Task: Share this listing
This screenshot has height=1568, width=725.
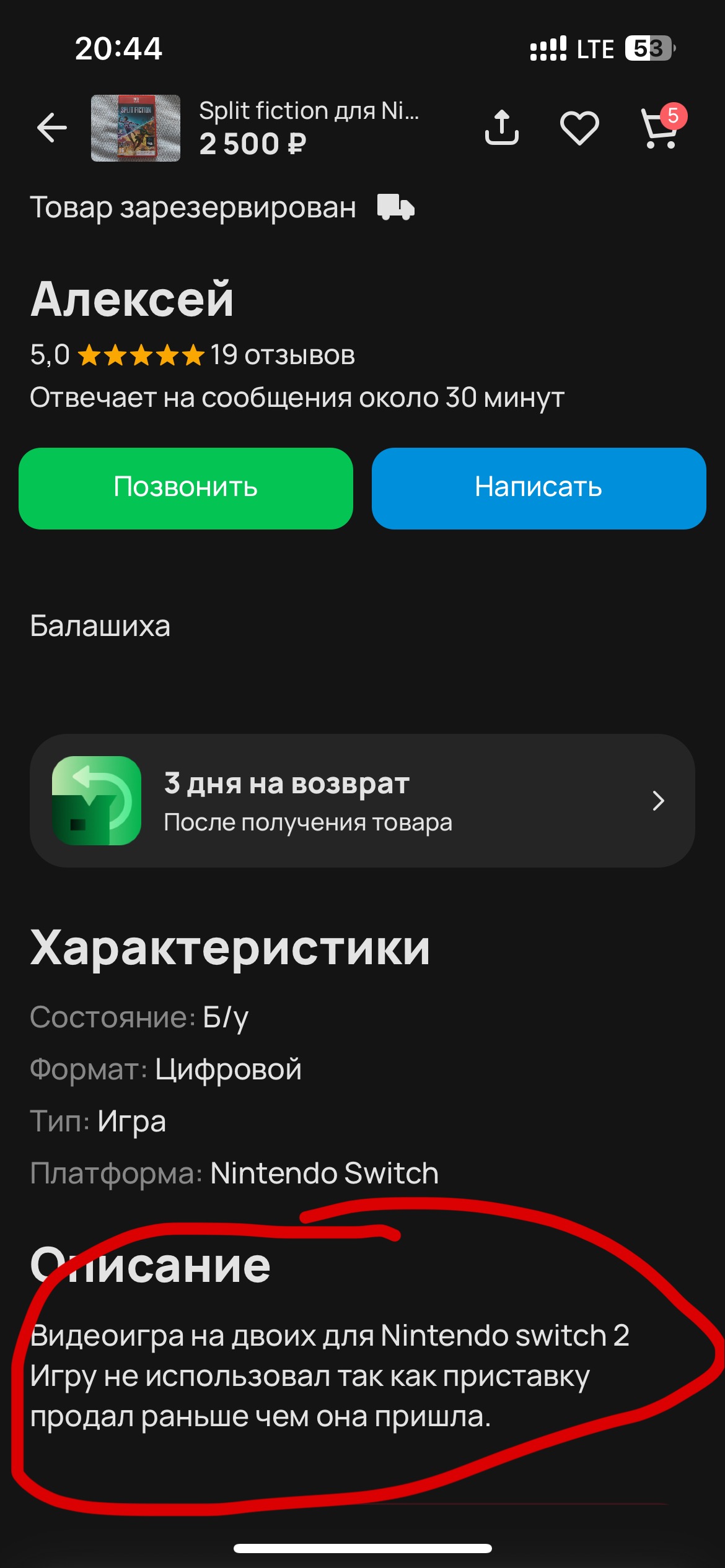Action: point(501,128)
